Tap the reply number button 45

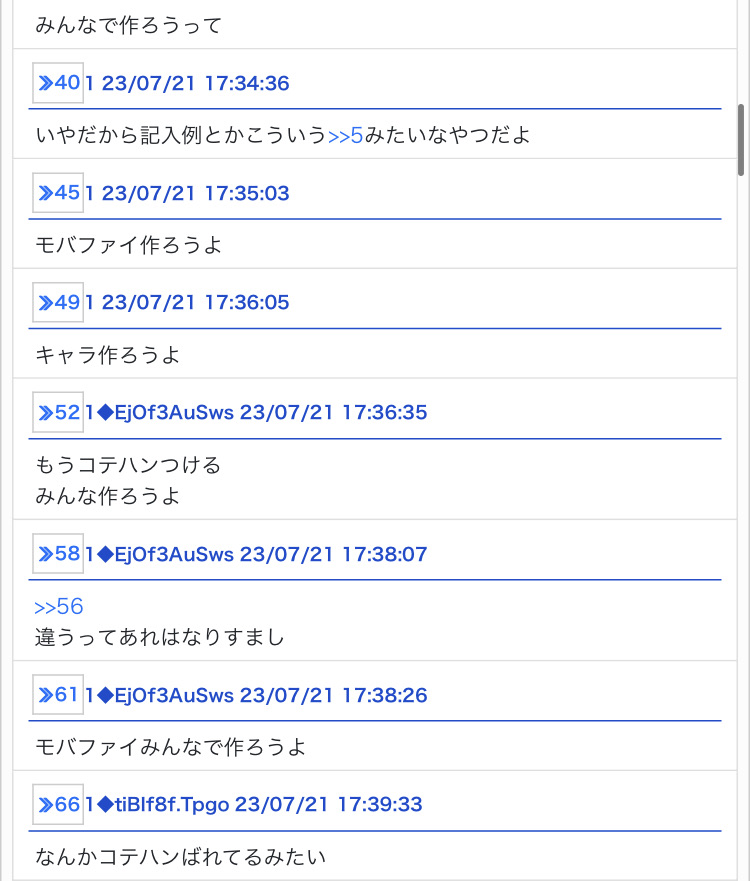coord(58,193)
